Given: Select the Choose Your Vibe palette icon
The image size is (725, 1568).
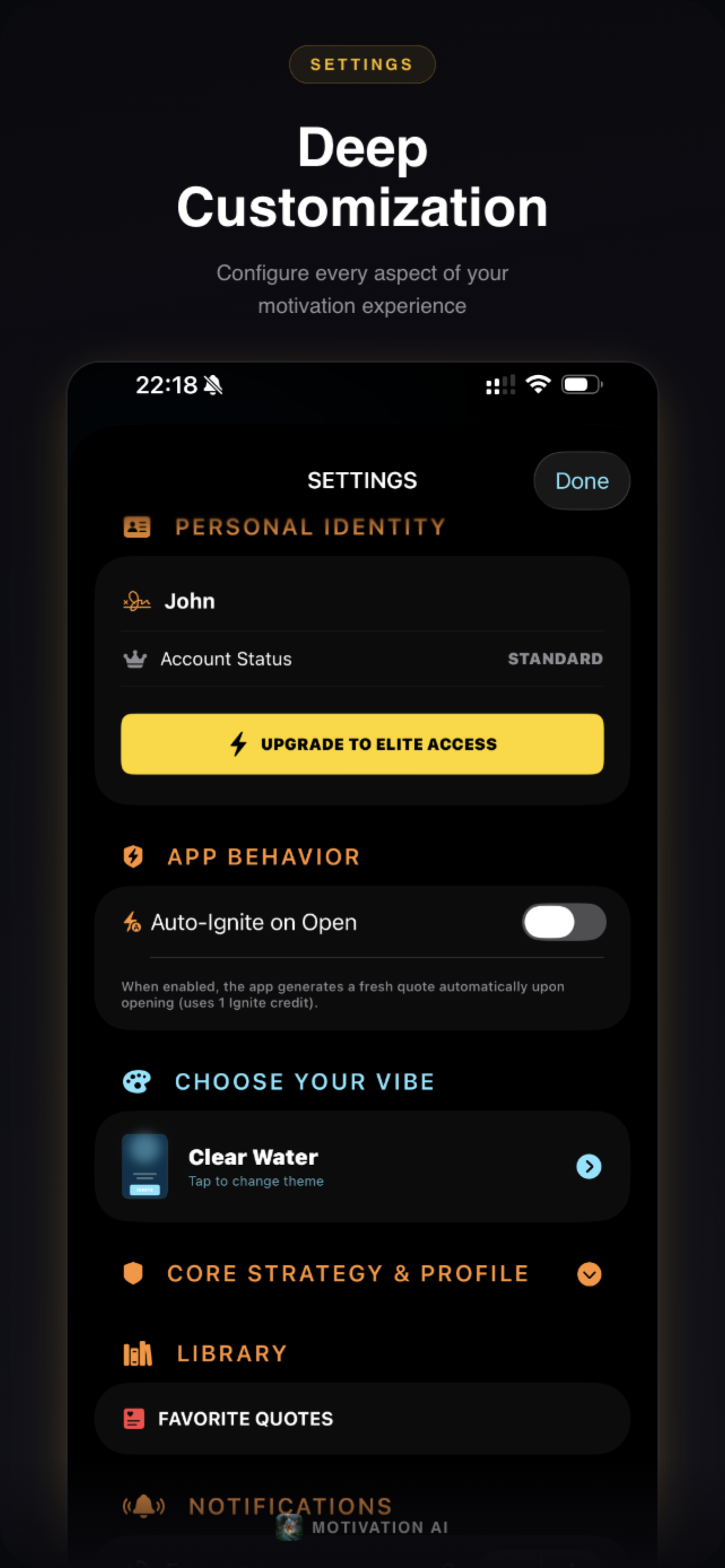Looking at the screenshot, I should point(136,1080).
